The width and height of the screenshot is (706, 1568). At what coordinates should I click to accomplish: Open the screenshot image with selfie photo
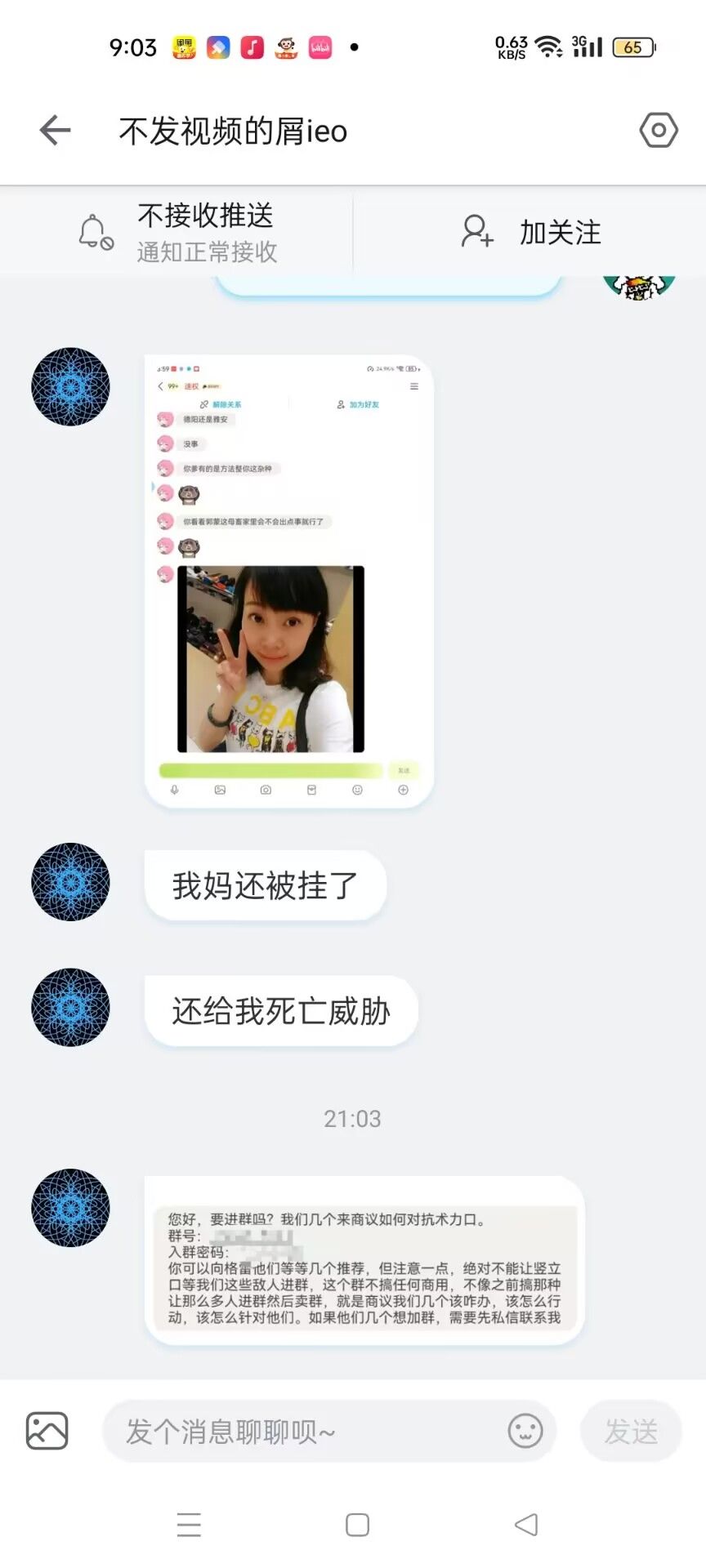pyautogui.click(x=288, y=581)
